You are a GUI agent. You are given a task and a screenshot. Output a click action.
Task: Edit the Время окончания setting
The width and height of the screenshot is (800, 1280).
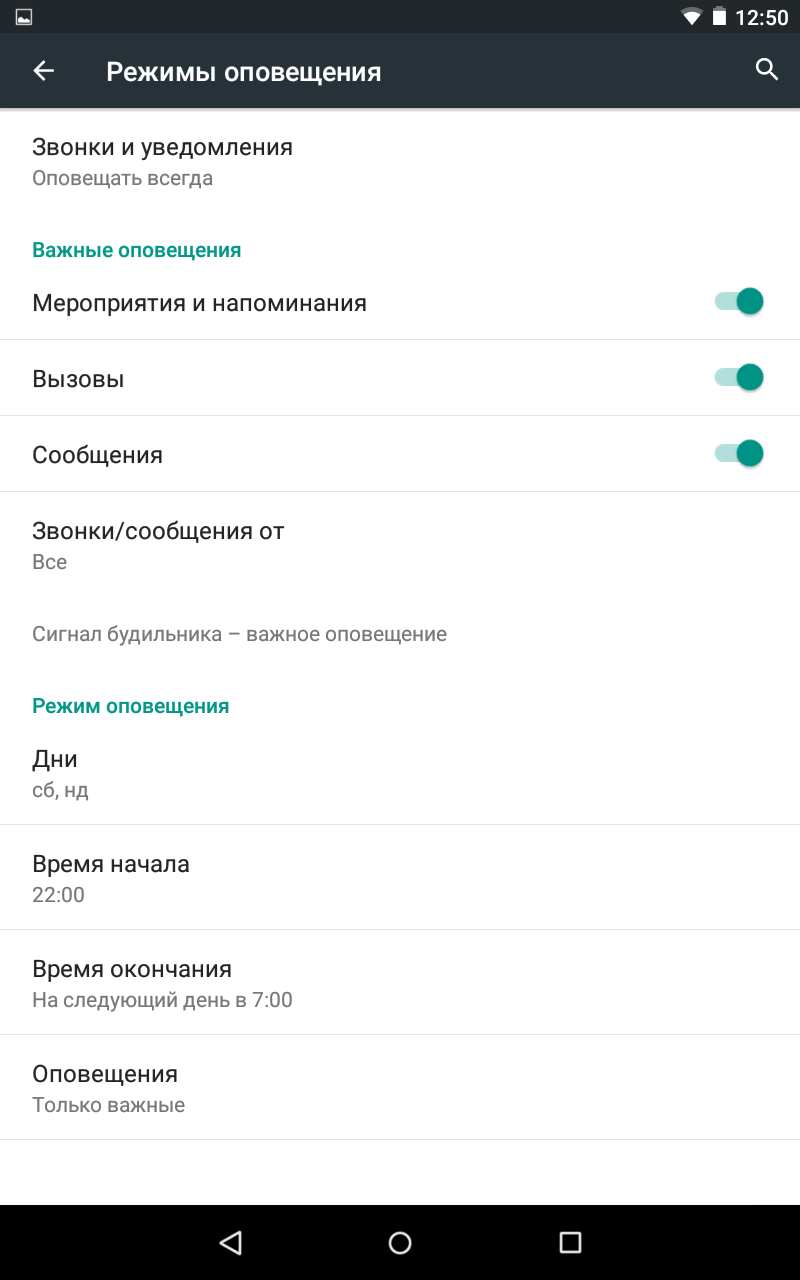(x=400, y=983)
